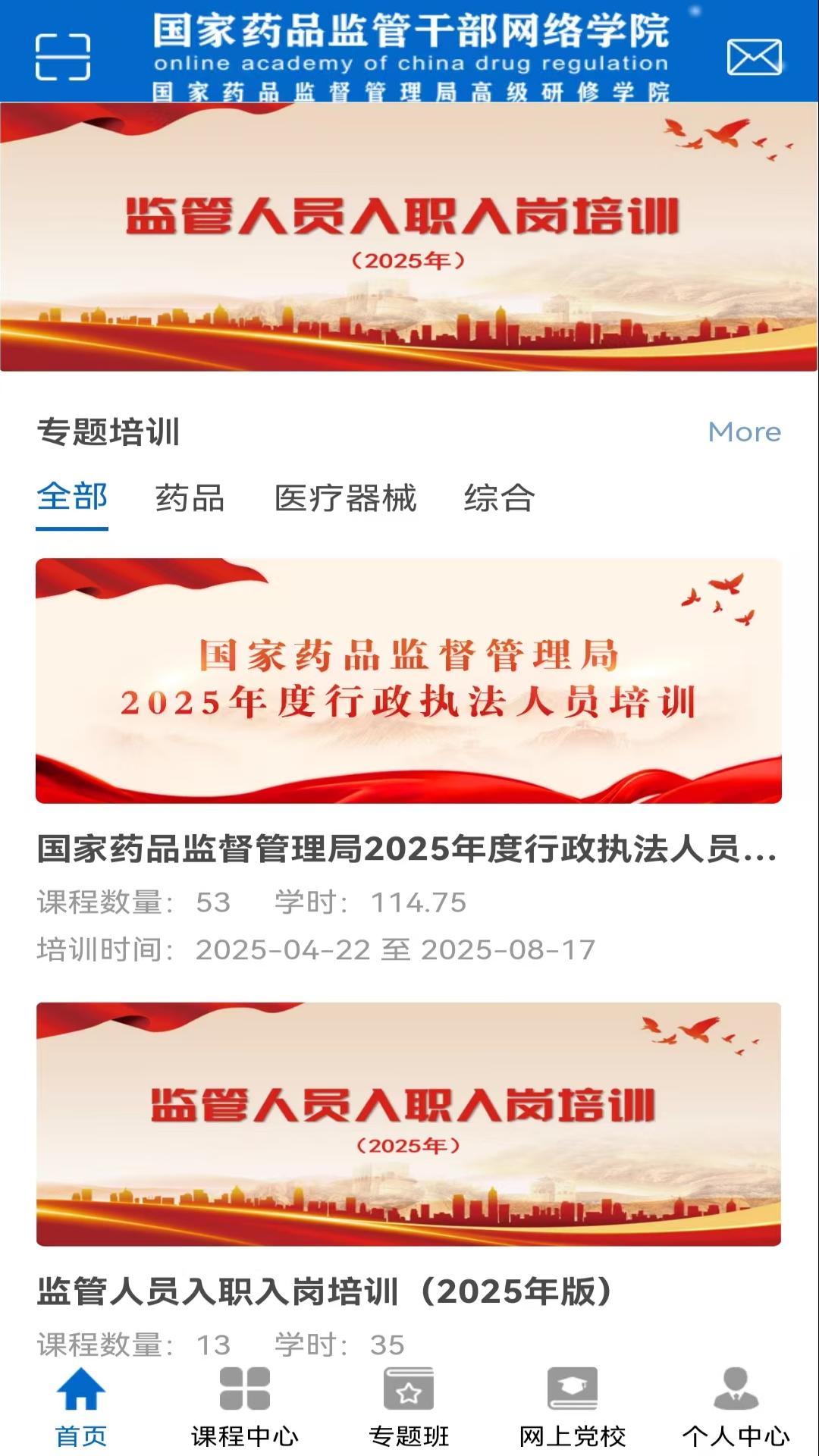Open the scan code icon
The width and height of the screenshot is (819, 1456).
(x=63, y=57)
